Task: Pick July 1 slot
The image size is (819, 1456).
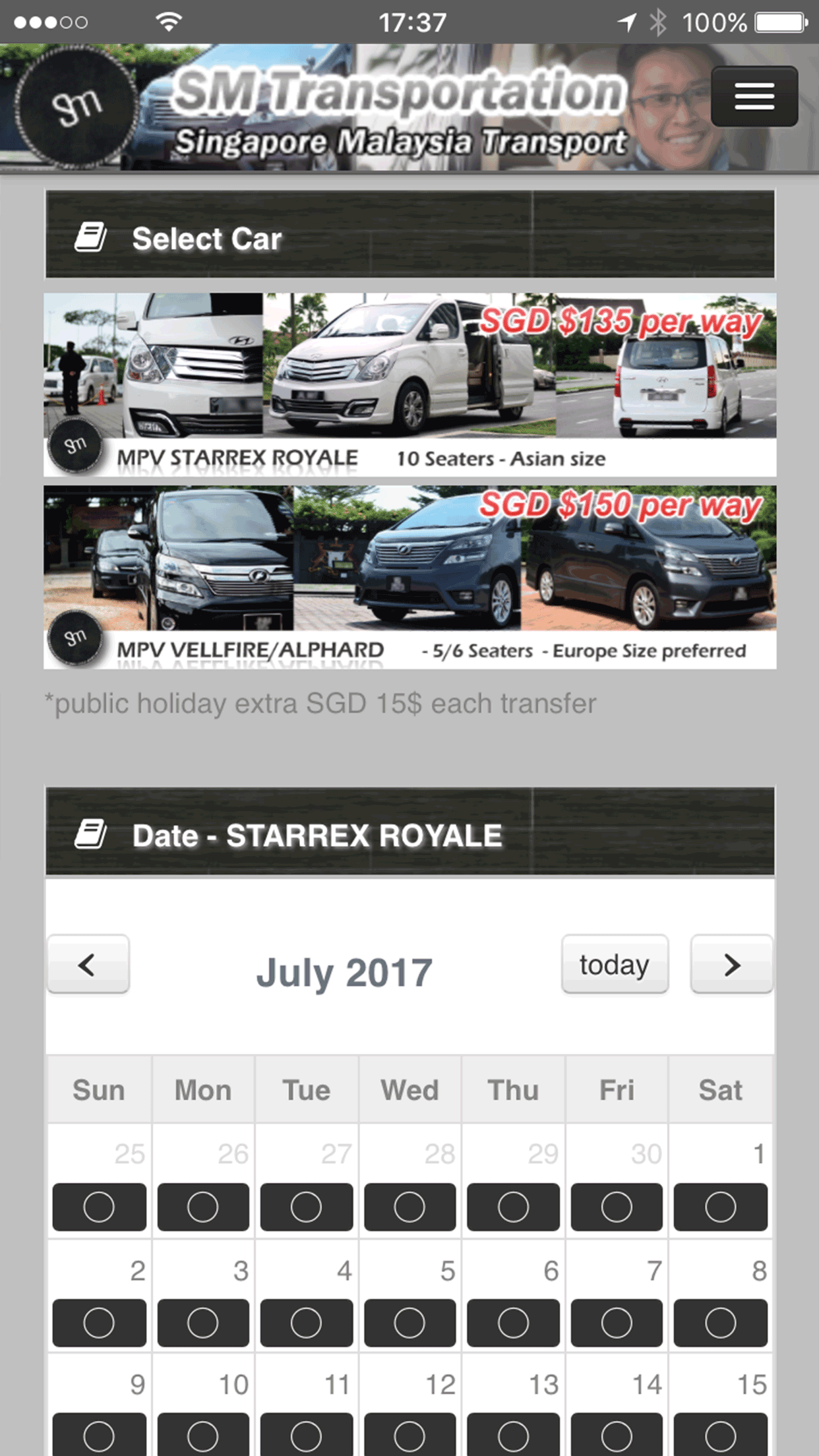Action: [720, 1207]
